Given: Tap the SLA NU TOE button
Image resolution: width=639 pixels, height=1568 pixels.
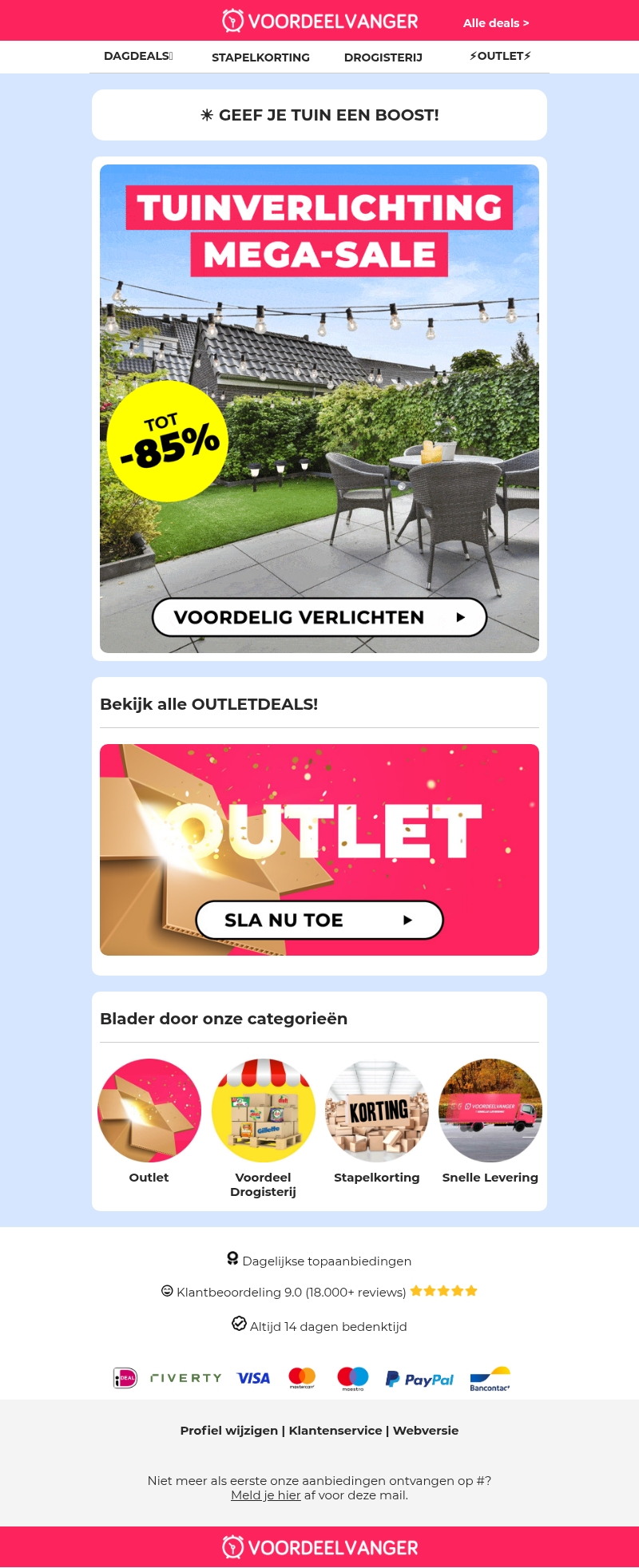Looking at the screenshot, I should click(x=319, y=920).
